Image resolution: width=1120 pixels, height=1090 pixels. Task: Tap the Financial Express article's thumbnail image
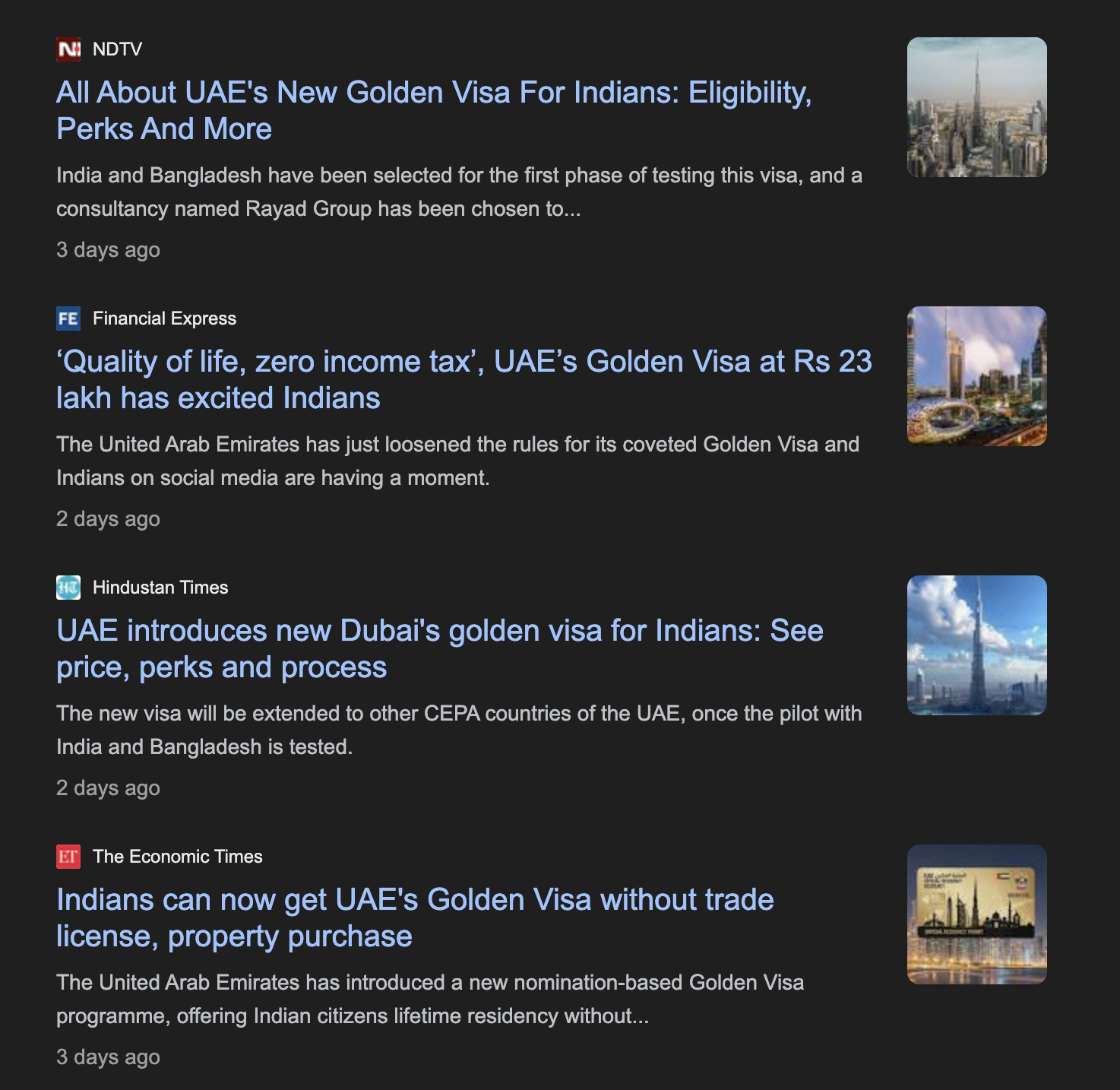(976, 376)
